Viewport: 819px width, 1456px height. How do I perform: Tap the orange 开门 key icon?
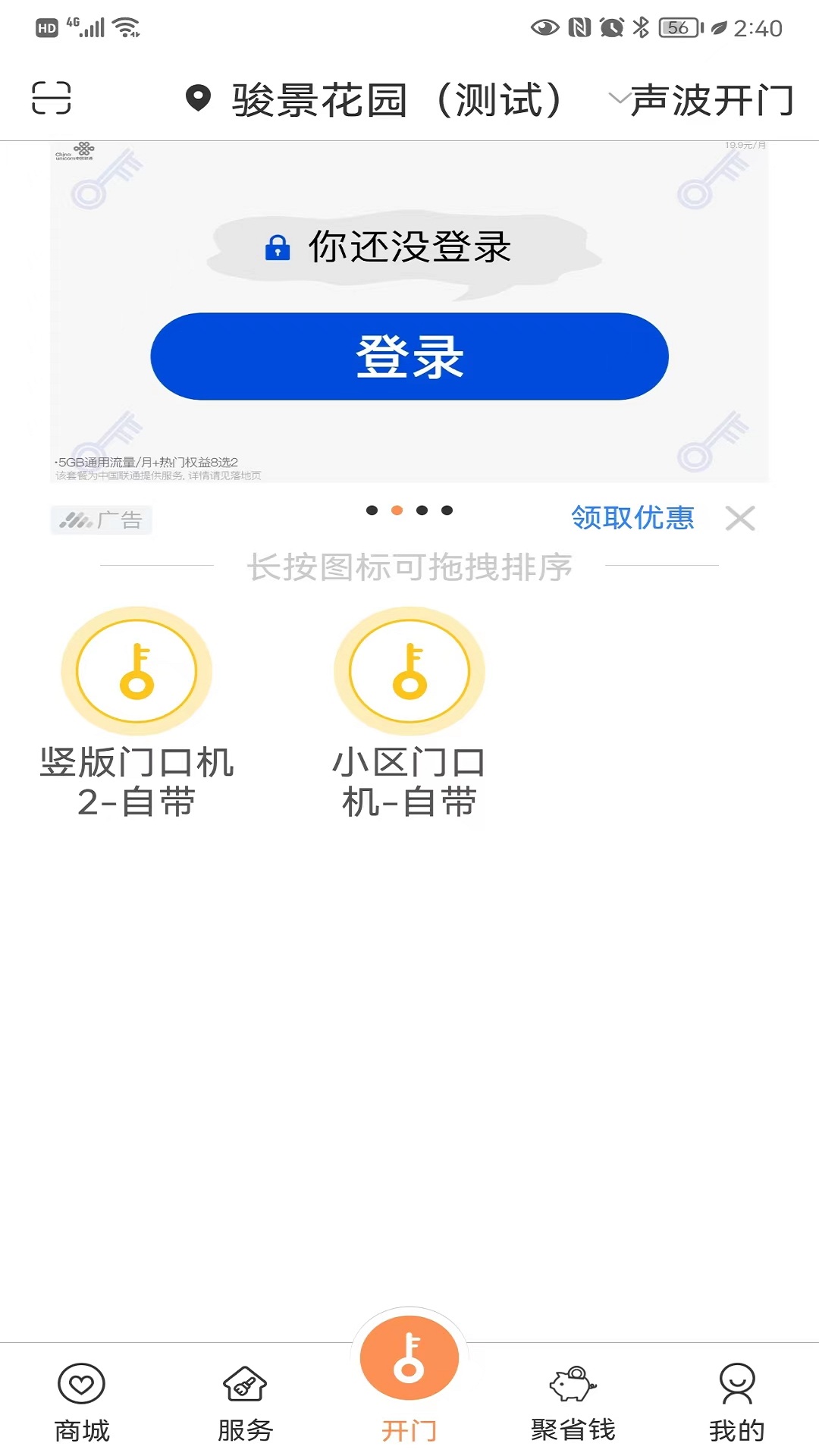[409, 1357]
